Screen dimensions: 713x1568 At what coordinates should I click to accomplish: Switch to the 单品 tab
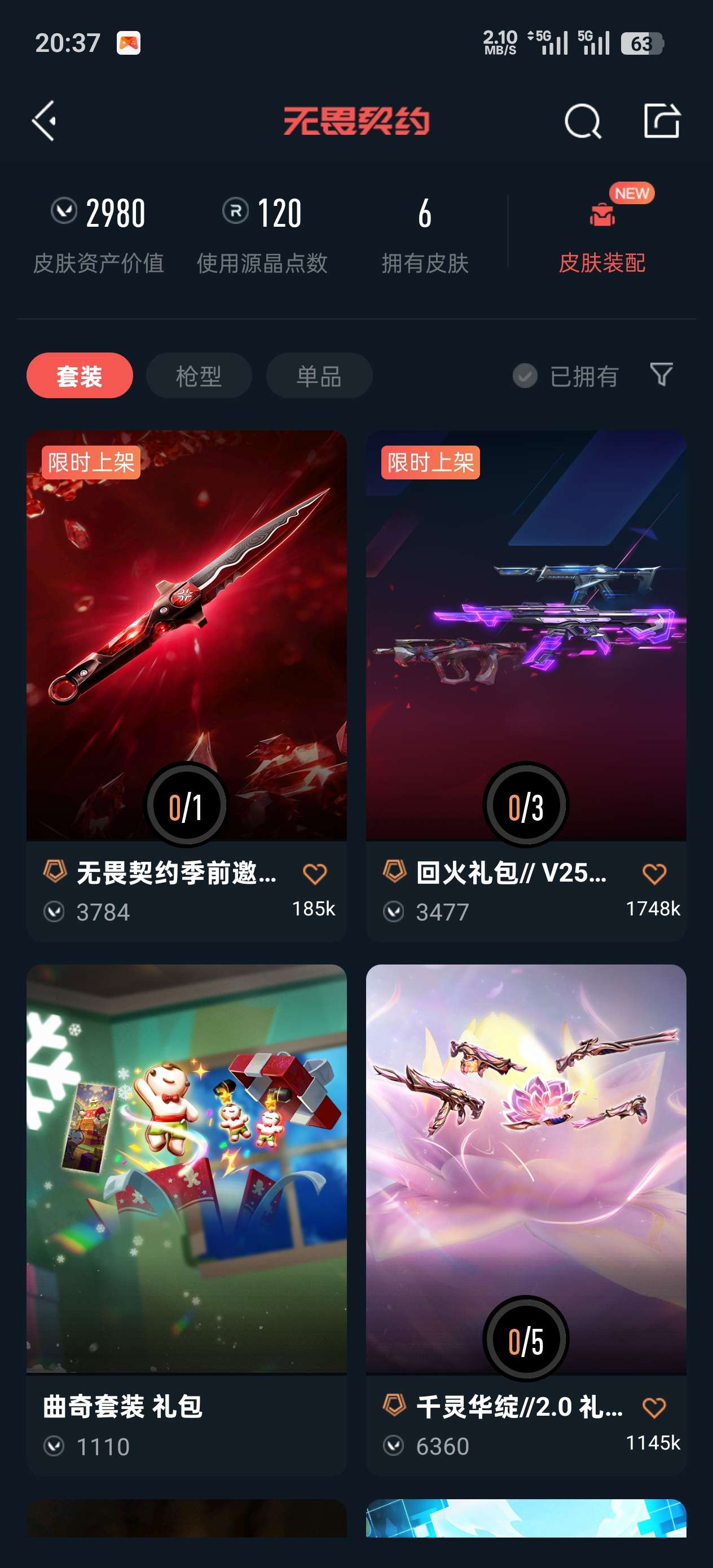[319, 376]
